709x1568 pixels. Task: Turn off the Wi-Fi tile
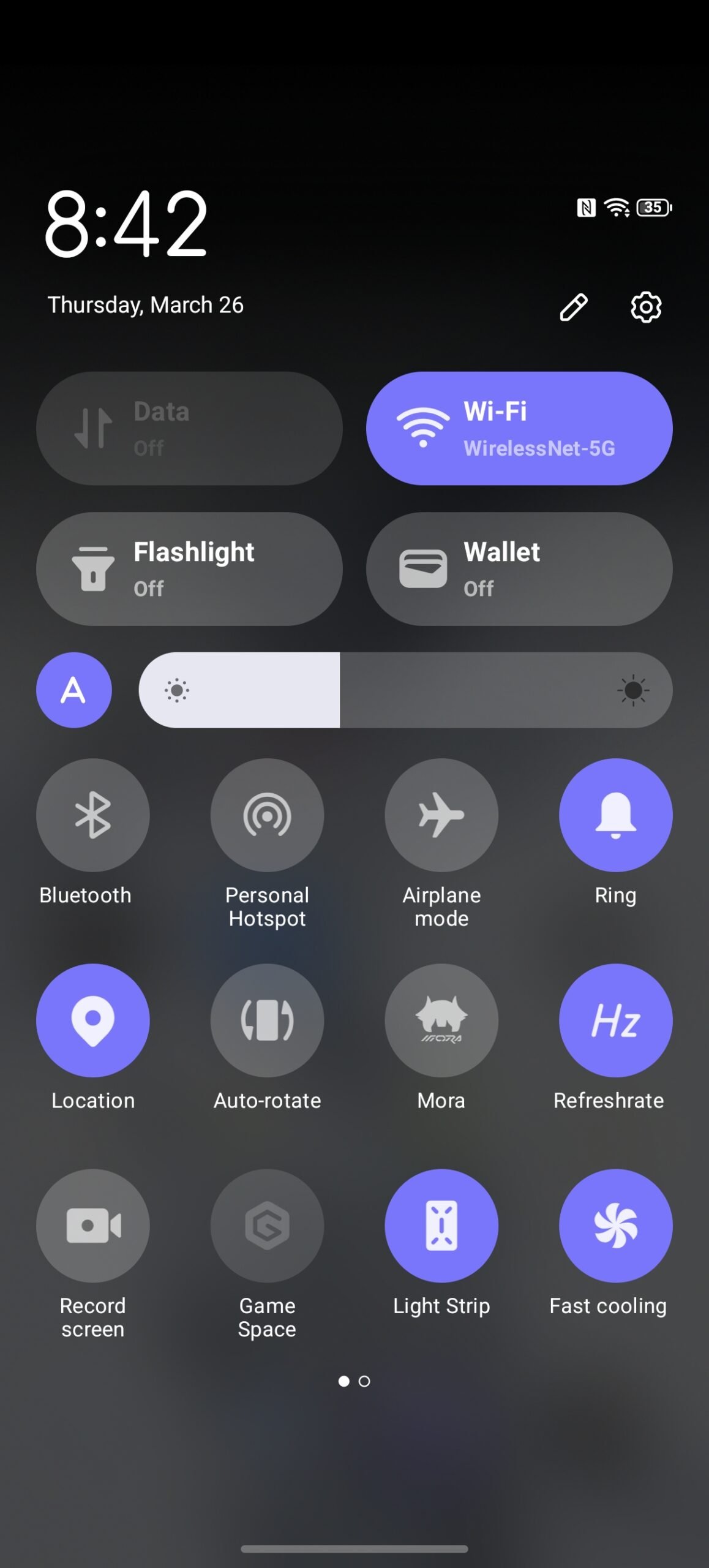[519, 428]
